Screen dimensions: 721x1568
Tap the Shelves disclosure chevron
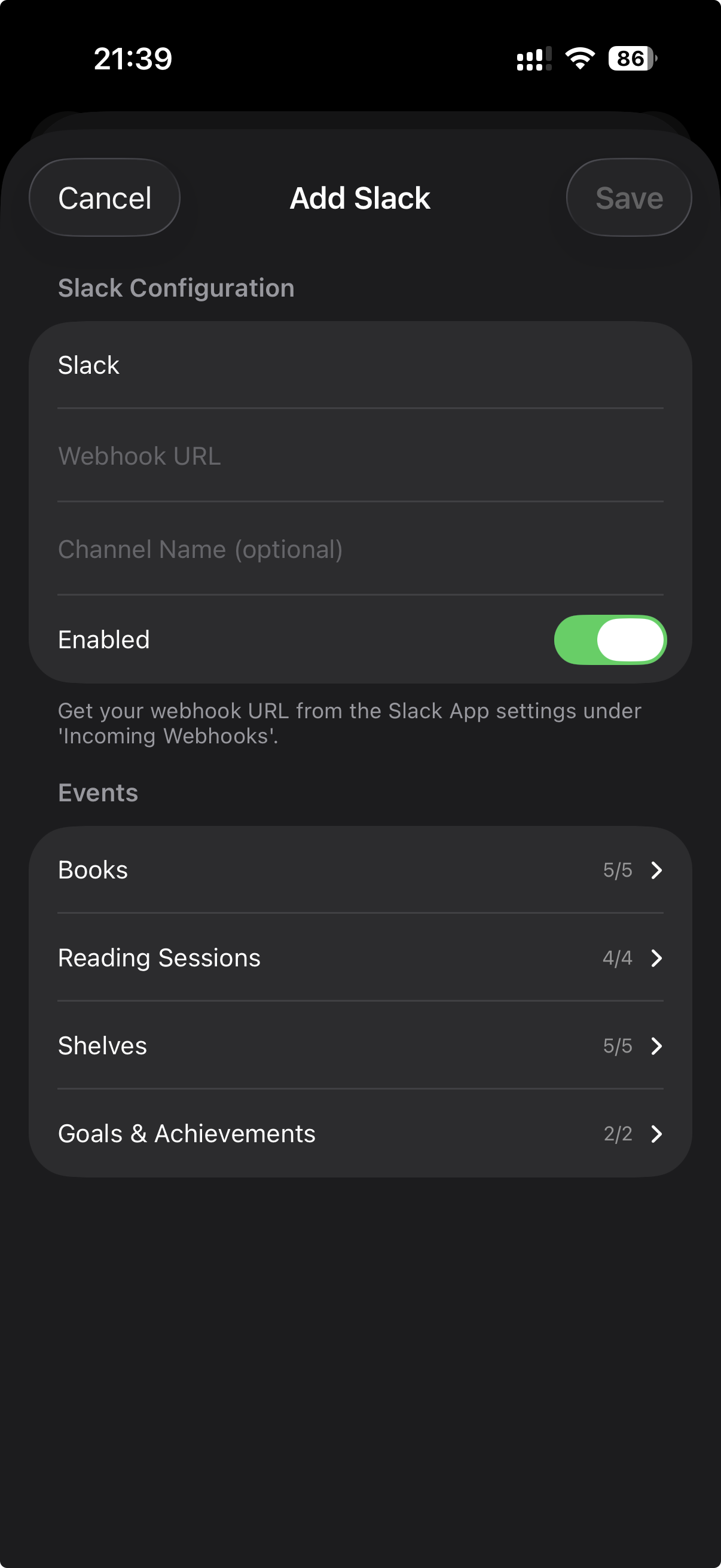tap(657, 1046)
